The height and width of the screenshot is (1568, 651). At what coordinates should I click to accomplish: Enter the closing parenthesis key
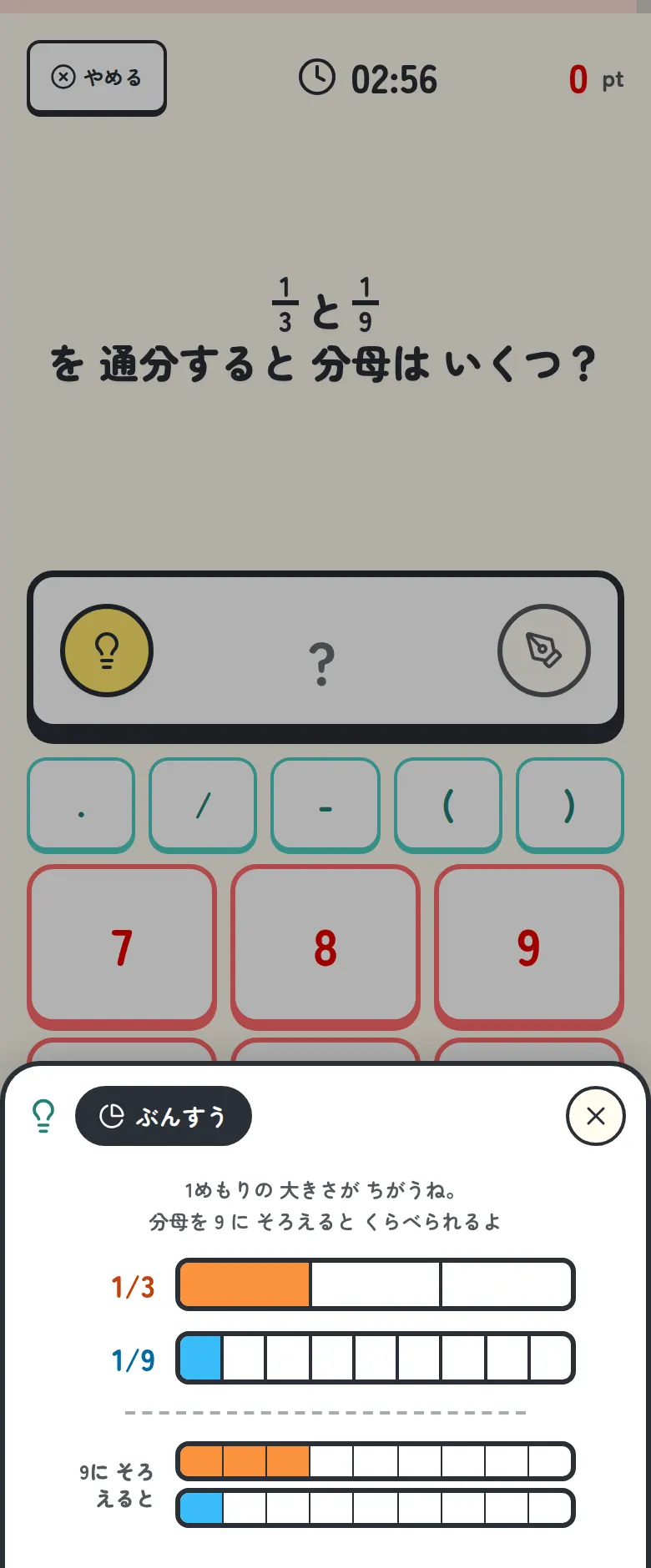(570, 805)
